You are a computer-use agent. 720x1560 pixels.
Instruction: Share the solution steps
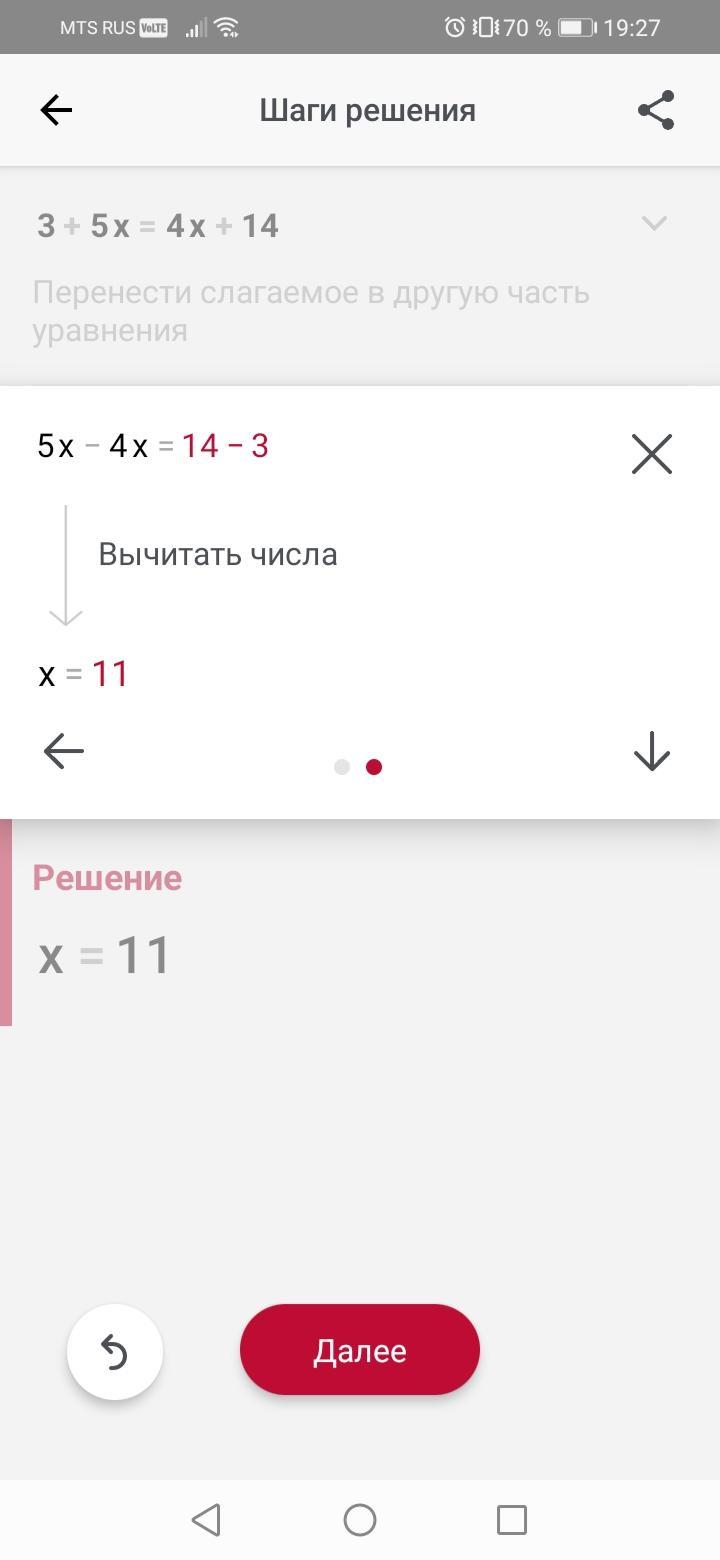[656, 110]
